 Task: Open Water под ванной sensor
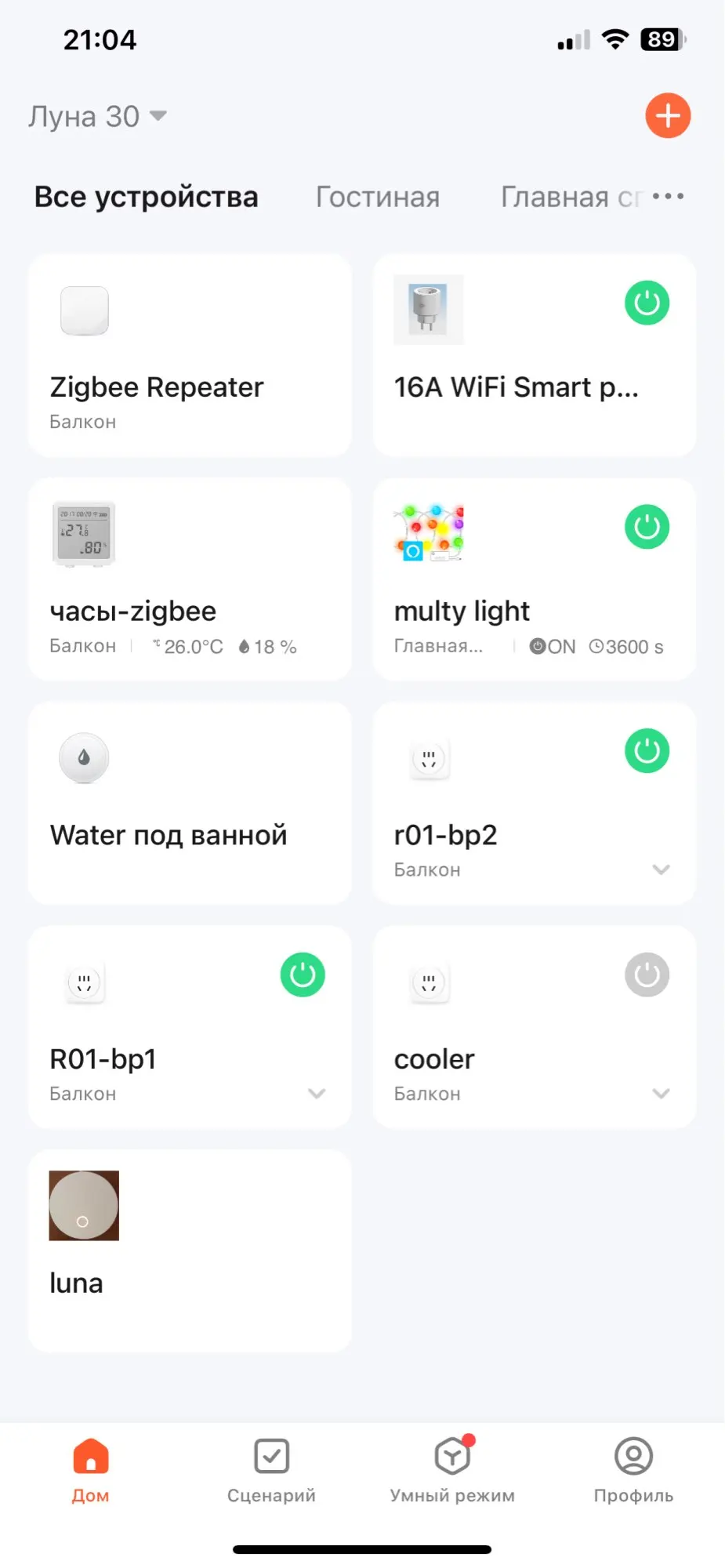(x=190, y=804)
